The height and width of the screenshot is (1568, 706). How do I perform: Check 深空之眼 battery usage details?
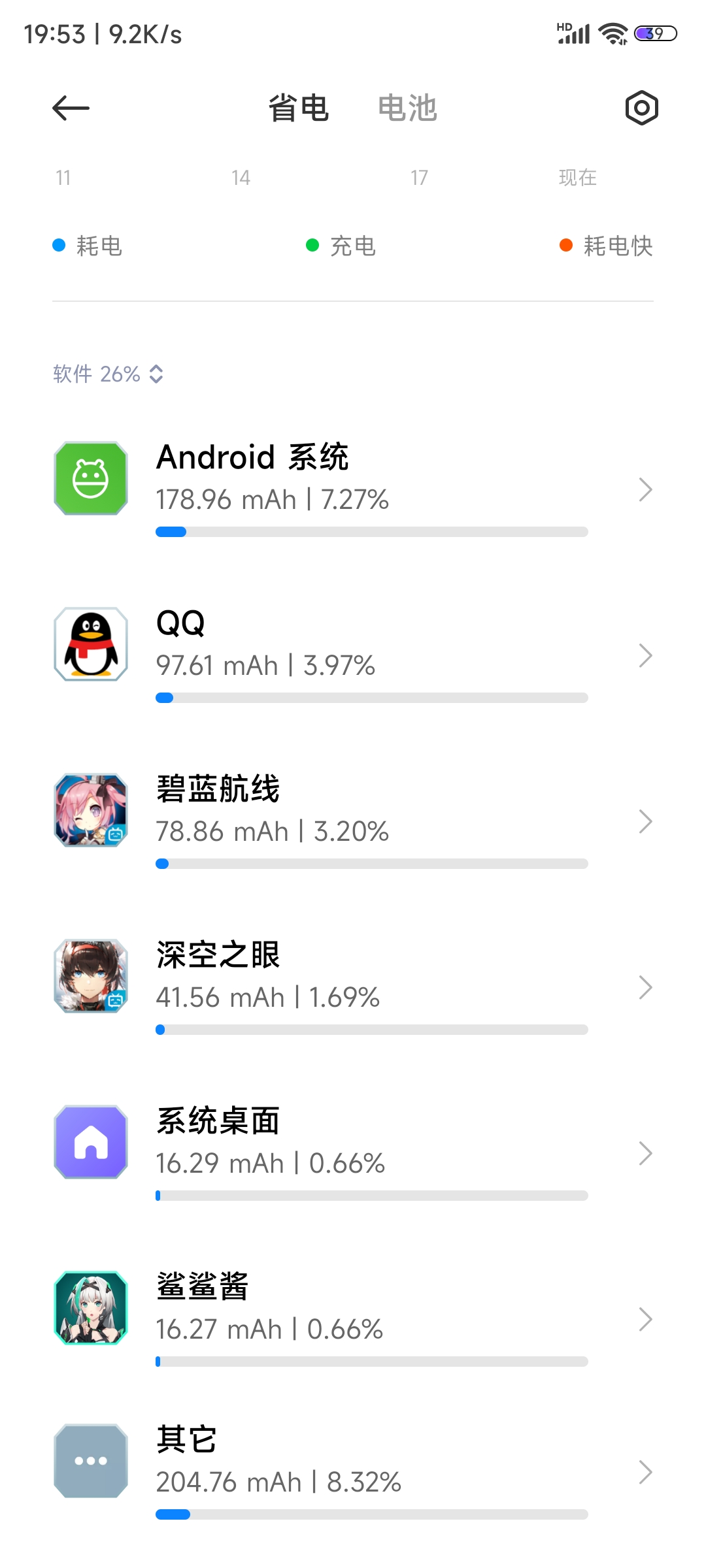click(353, 987)
